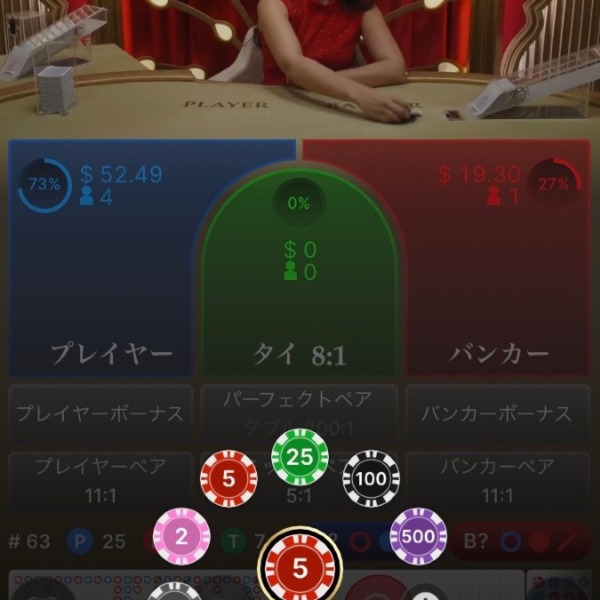The image size is (600, 600).
Task: Place a プレイヤーペア 11:1 side bet
Action: pos(100,478)
